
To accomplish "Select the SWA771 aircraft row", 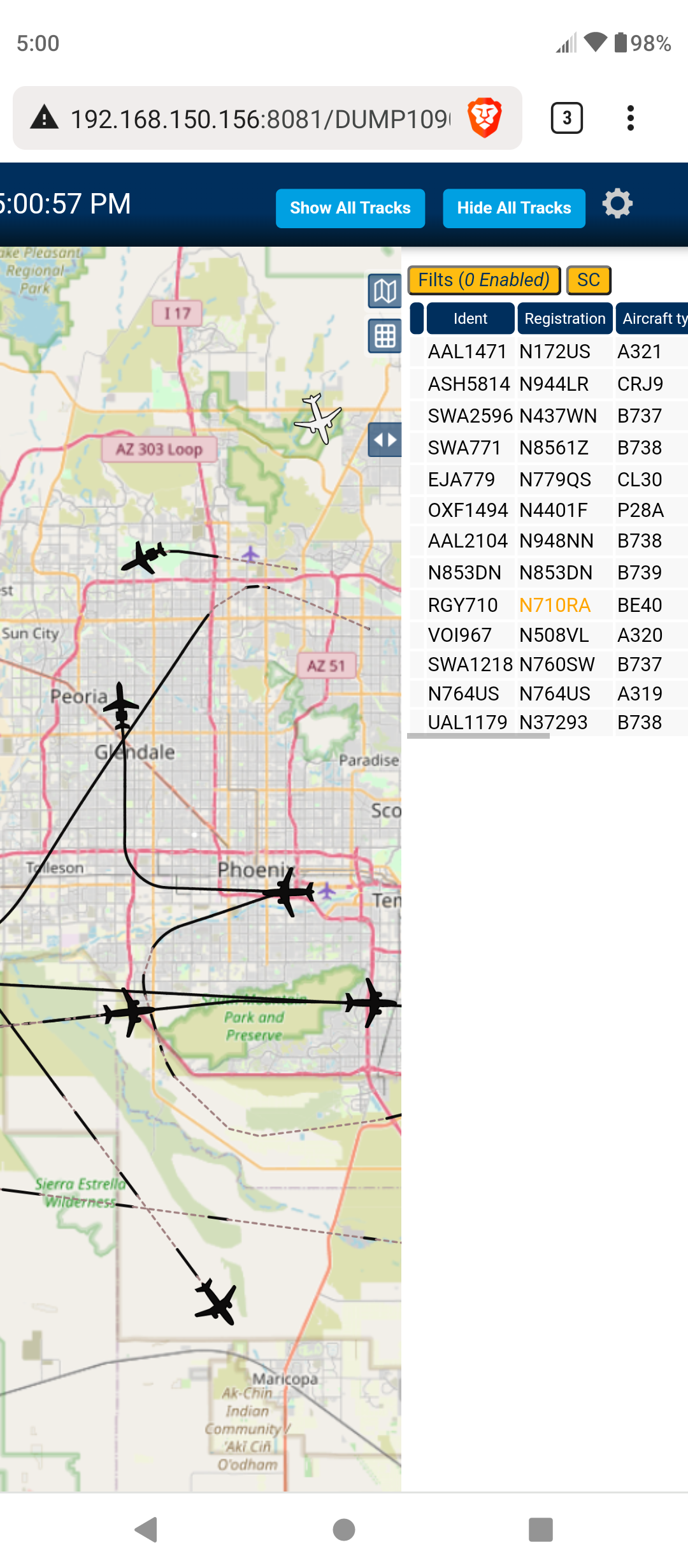I will 548,447.
